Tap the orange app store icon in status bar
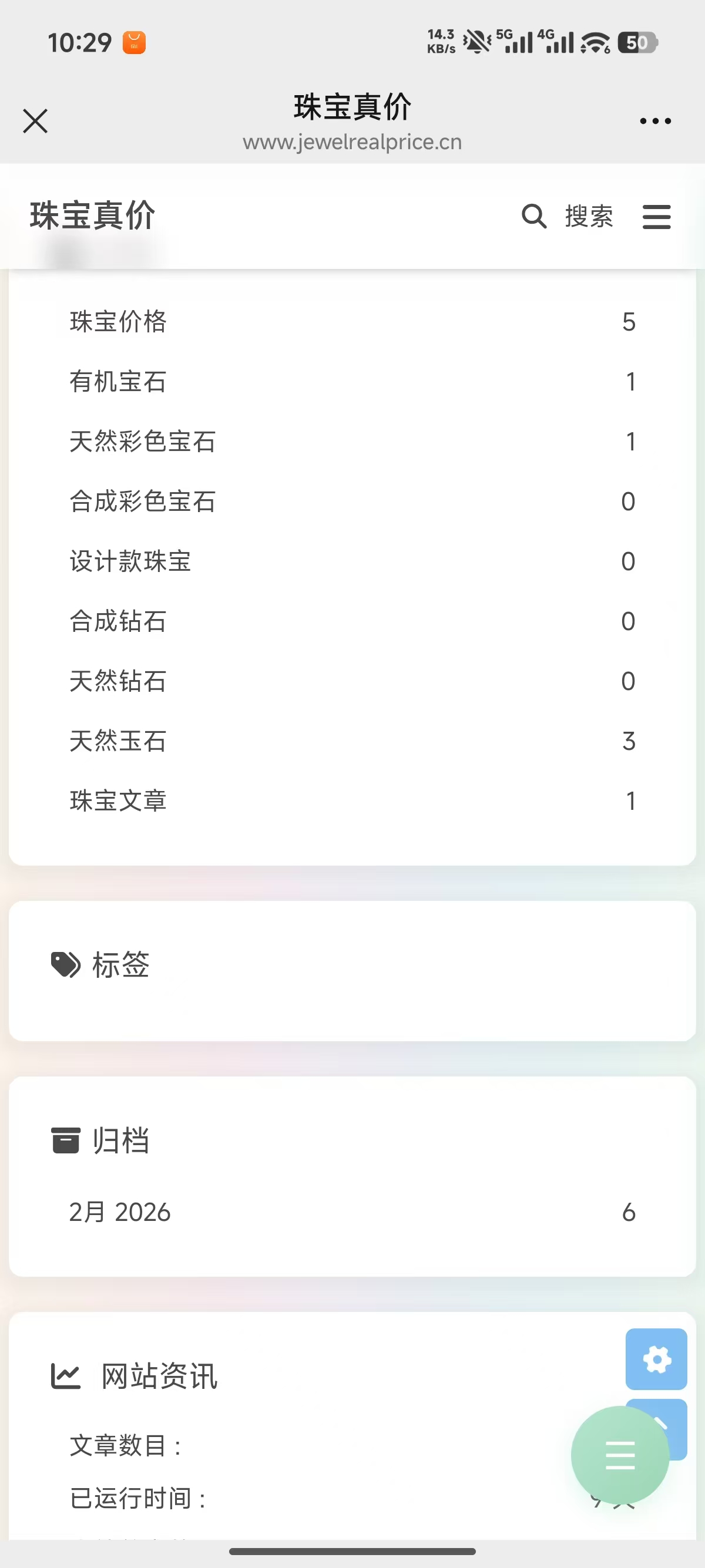 (x=135, y=41)
